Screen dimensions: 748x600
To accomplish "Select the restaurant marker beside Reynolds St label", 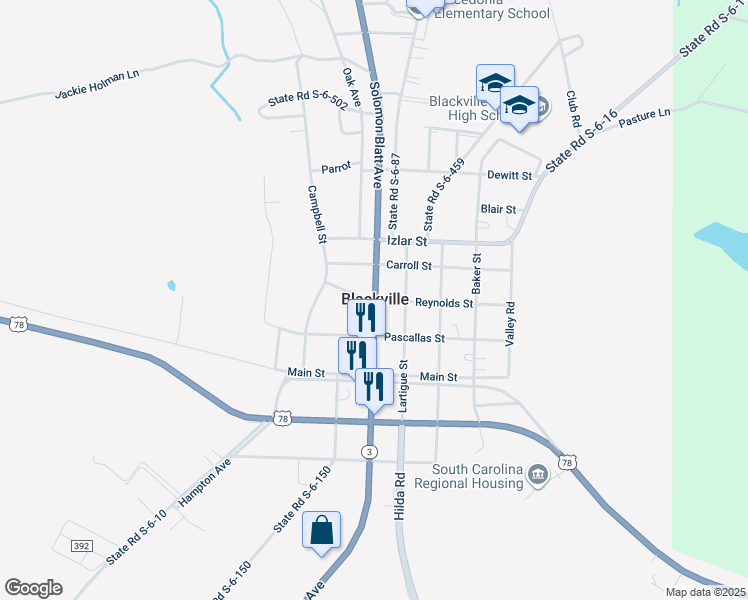I will pyautogui.click(x=366, y=318).
